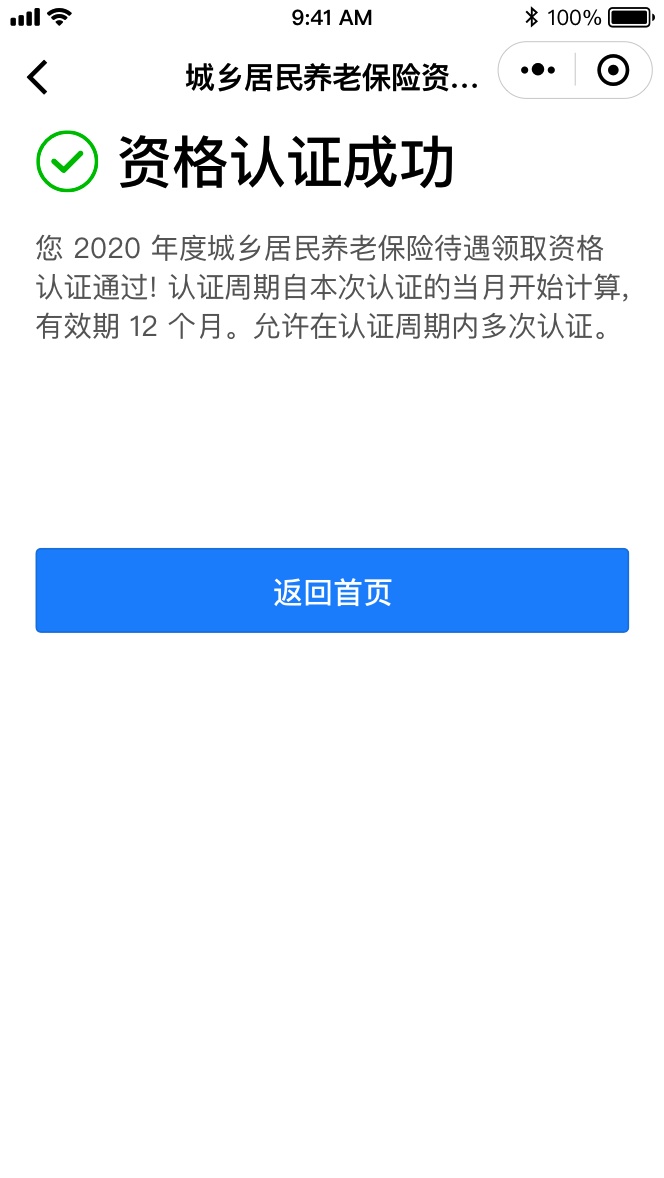Open the mini program more-options menu
The height and width of the screenshot is (1178, 664).
coord(538,70)
